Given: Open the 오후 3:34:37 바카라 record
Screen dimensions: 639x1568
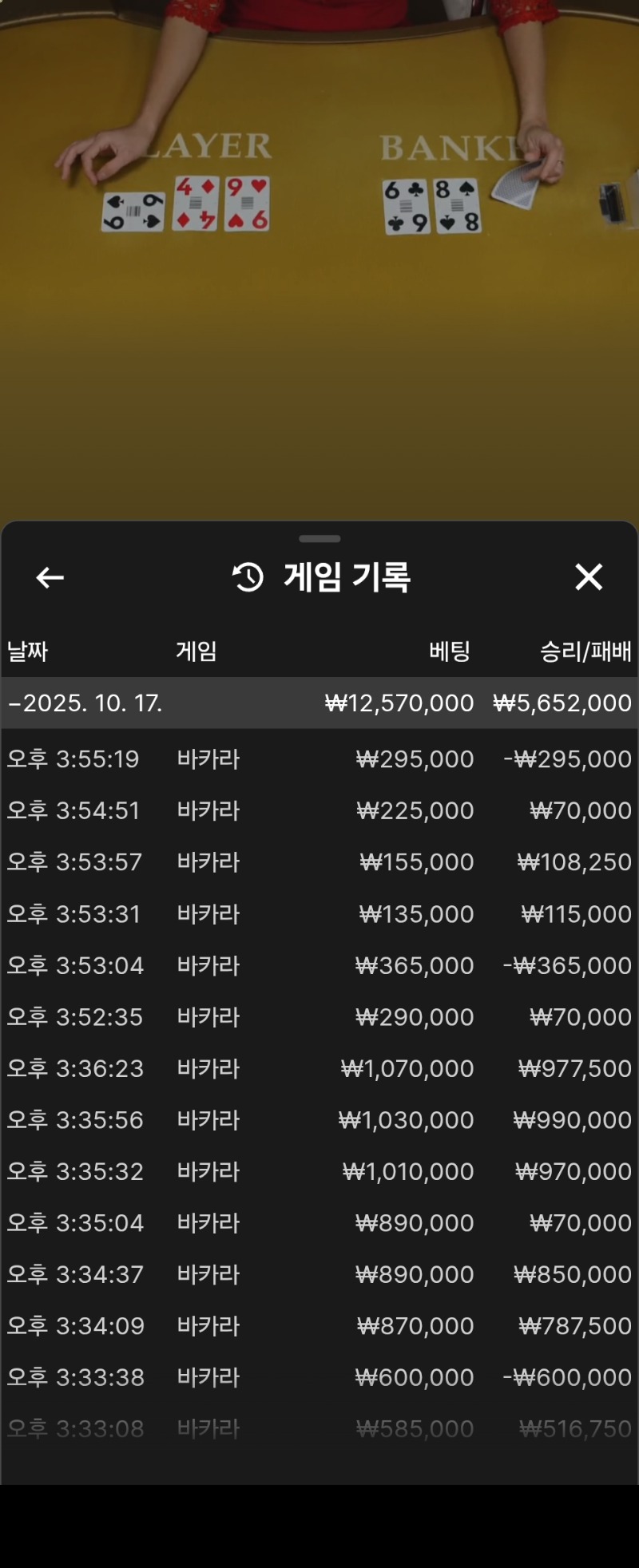Looking at the screenshot, I should (319, 1274).
